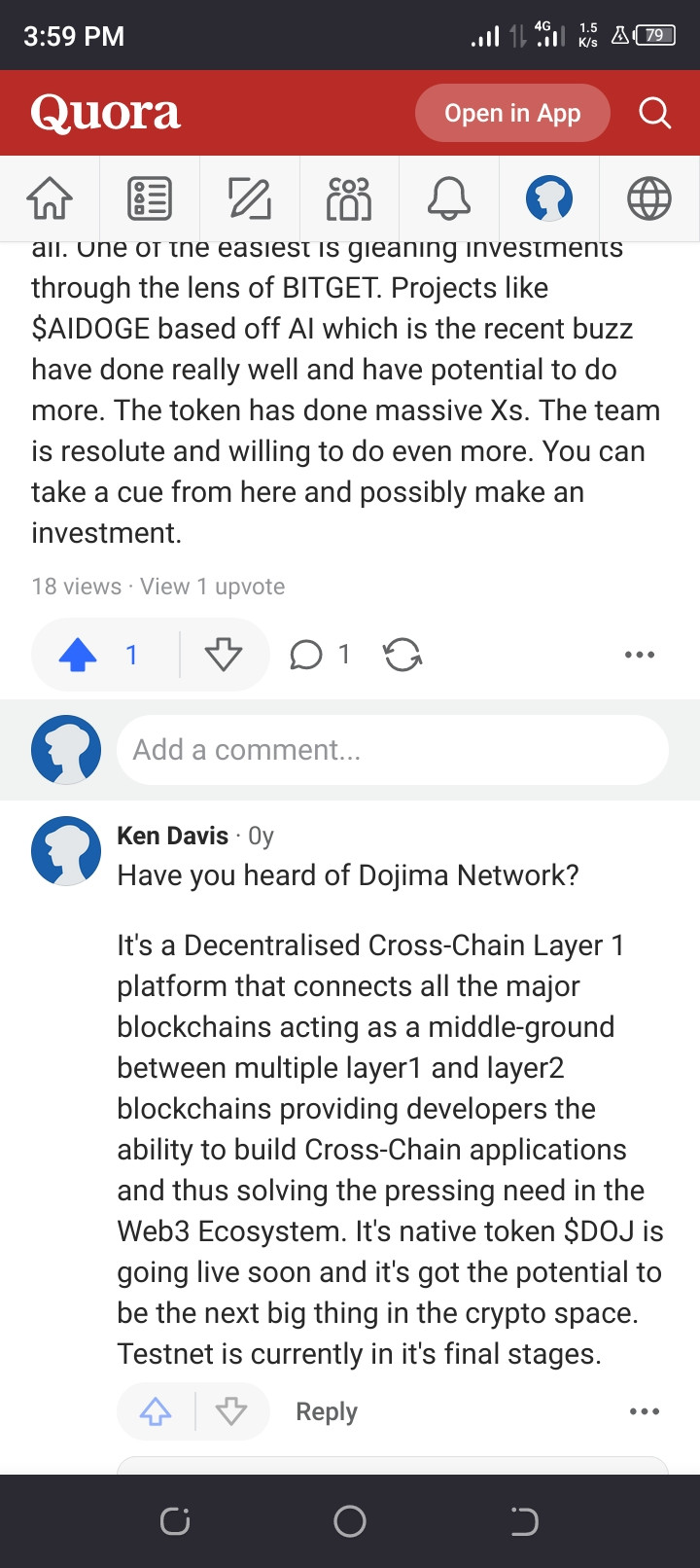This screenshot has height=1568, width=700.
Task: Go to the Home feed tab
Action: (50, 198)
